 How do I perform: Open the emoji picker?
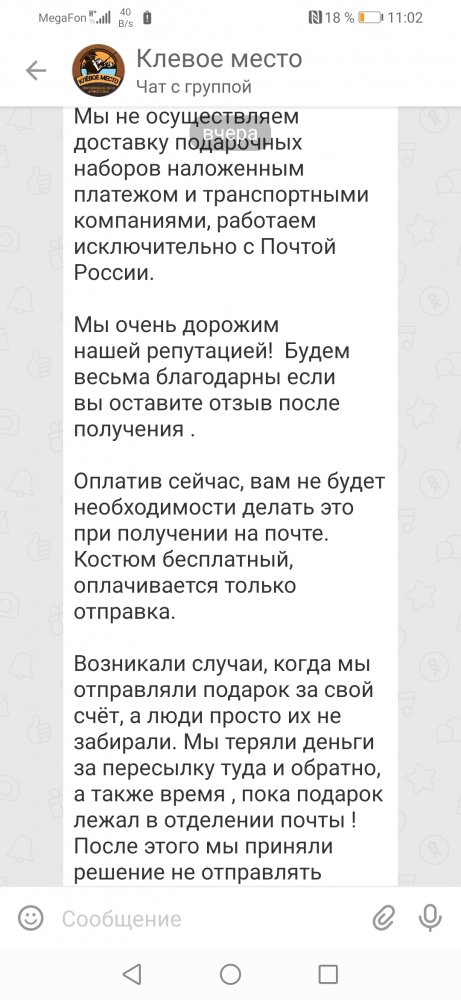click(30, 918)
